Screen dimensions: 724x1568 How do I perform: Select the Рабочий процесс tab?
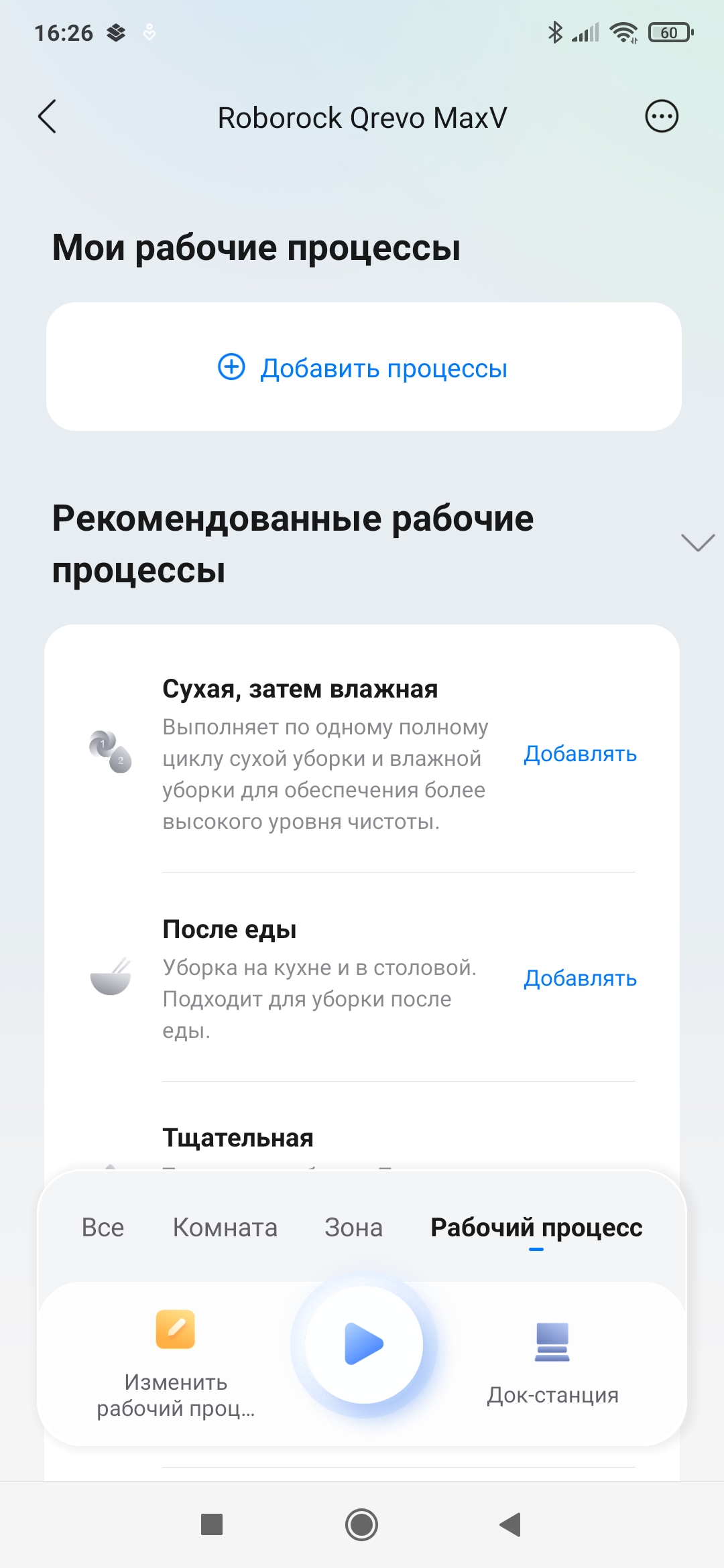(x=536, y=1228)
